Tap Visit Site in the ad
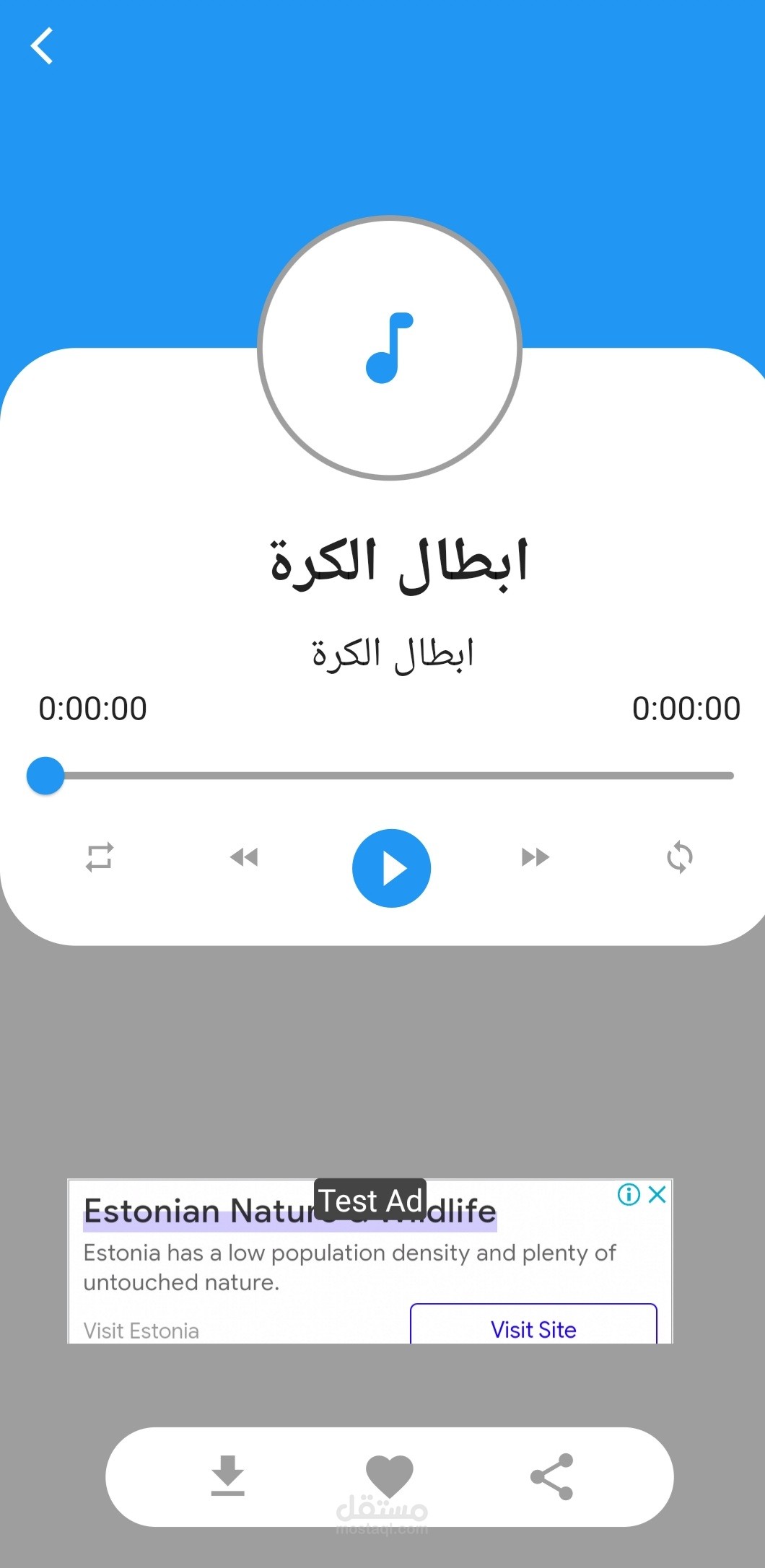 tap(533, 1329)
